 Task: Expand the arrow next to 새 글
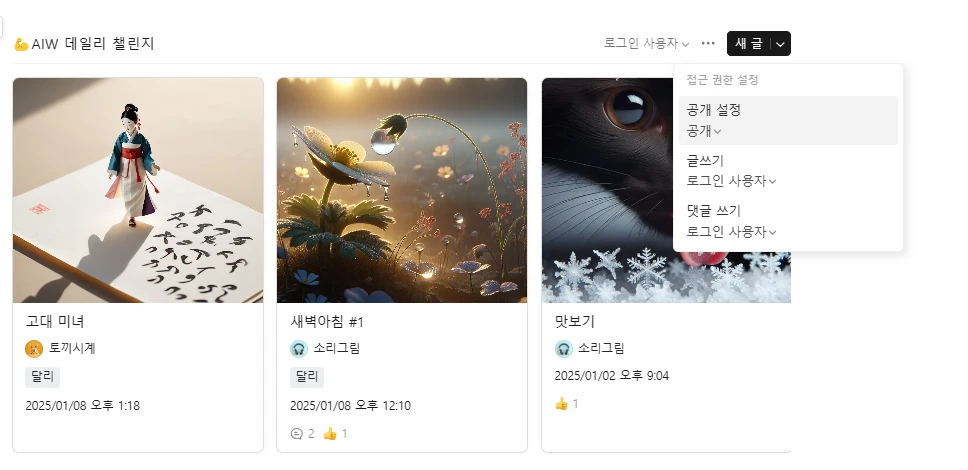coord(781,44)
